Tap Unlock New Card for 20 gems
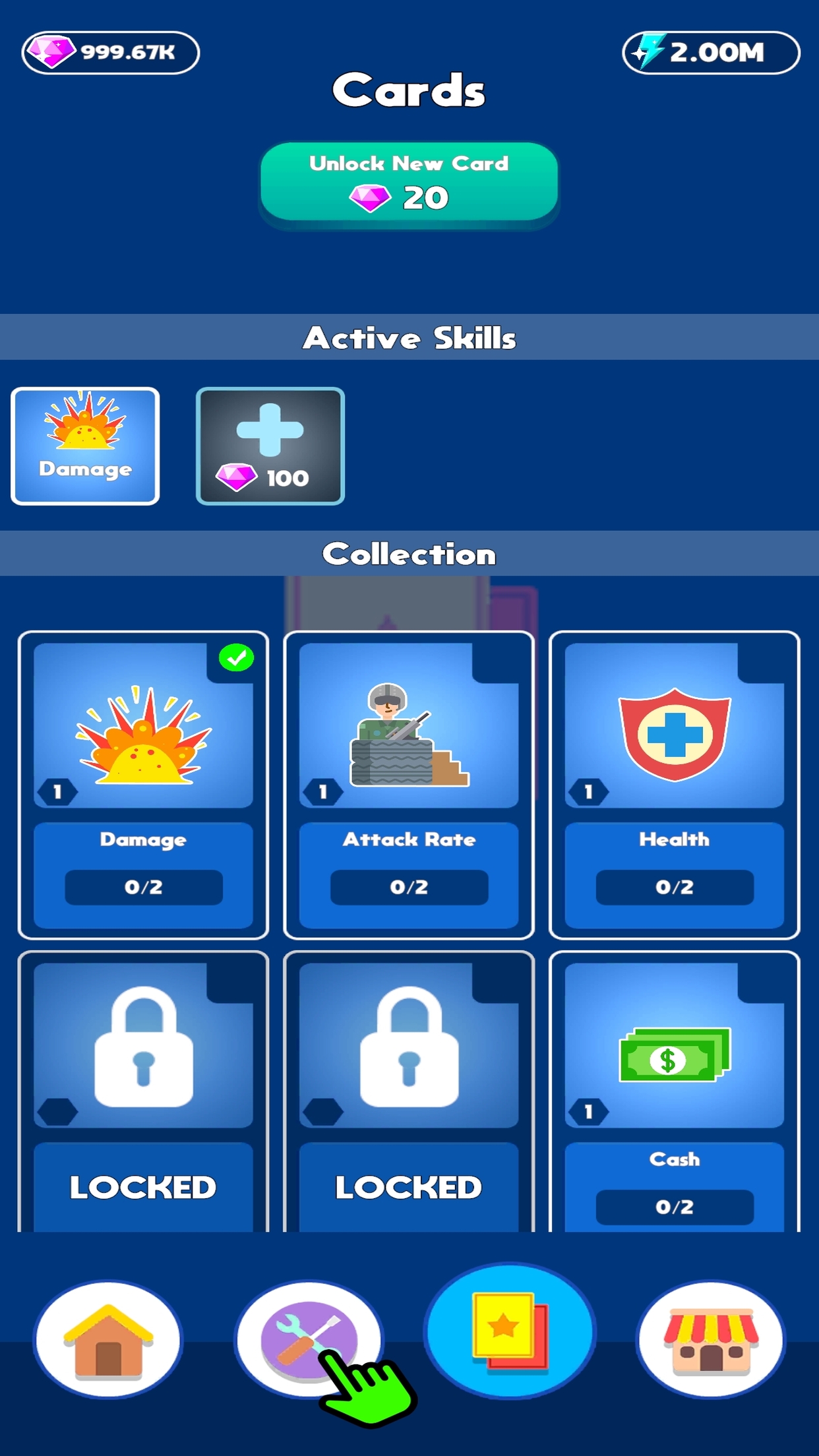The height and width of the screenshot is (1456, 819). [x=409, y=181]
